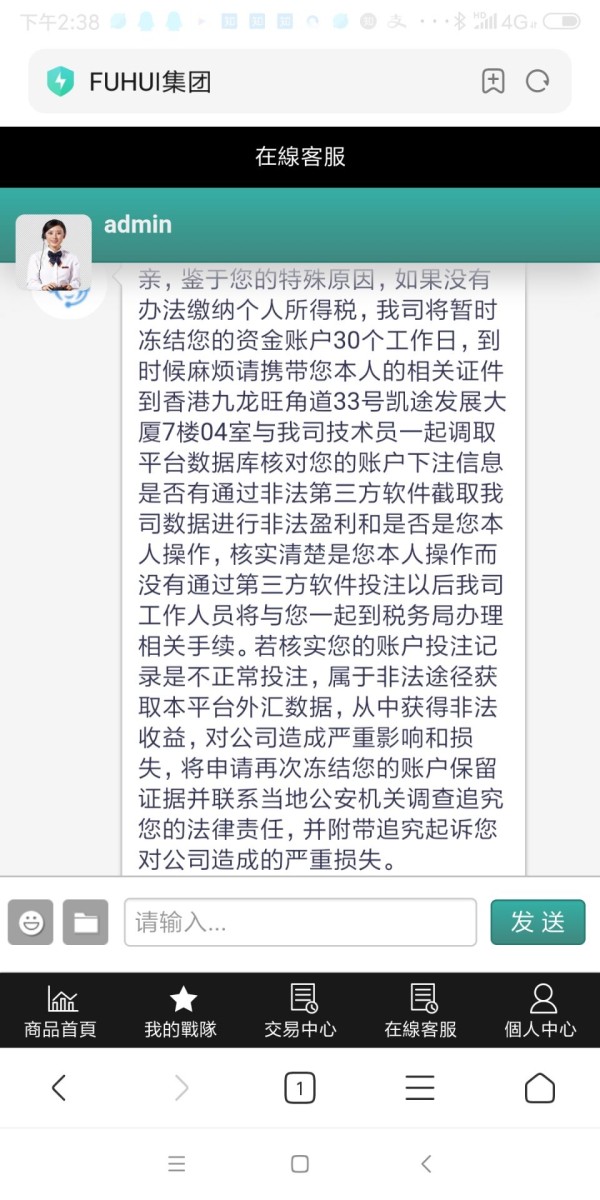
Task: Go back in the browser
Action: [59, 1088]
